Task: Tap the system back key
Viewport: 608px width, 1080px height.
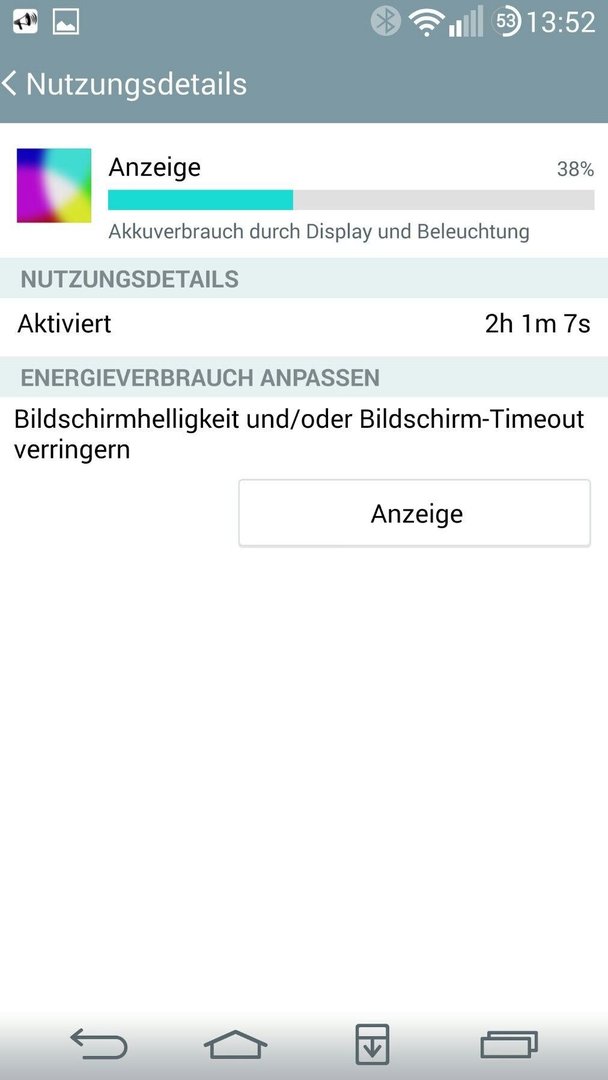Action: (99, 1044)
